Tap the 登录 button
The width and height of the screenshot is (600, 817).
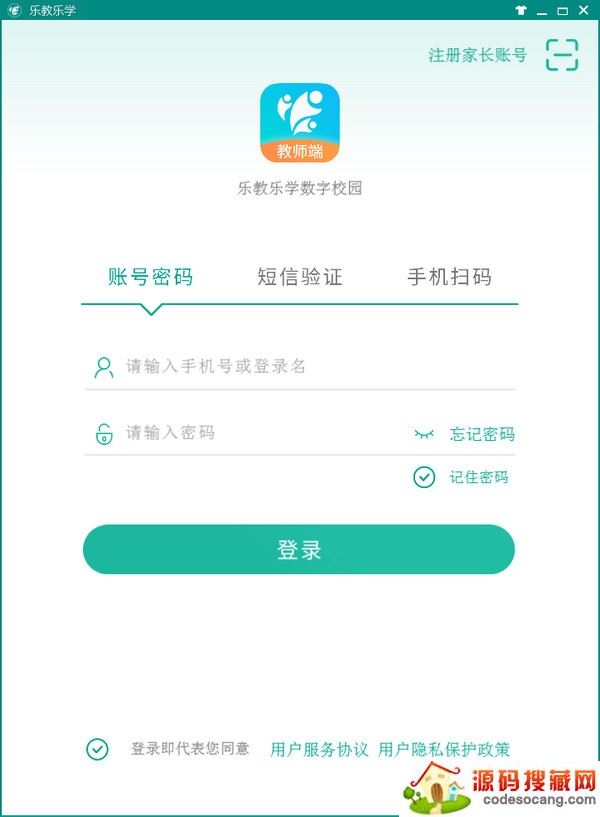pyautogui.click(x=298, y=549)
